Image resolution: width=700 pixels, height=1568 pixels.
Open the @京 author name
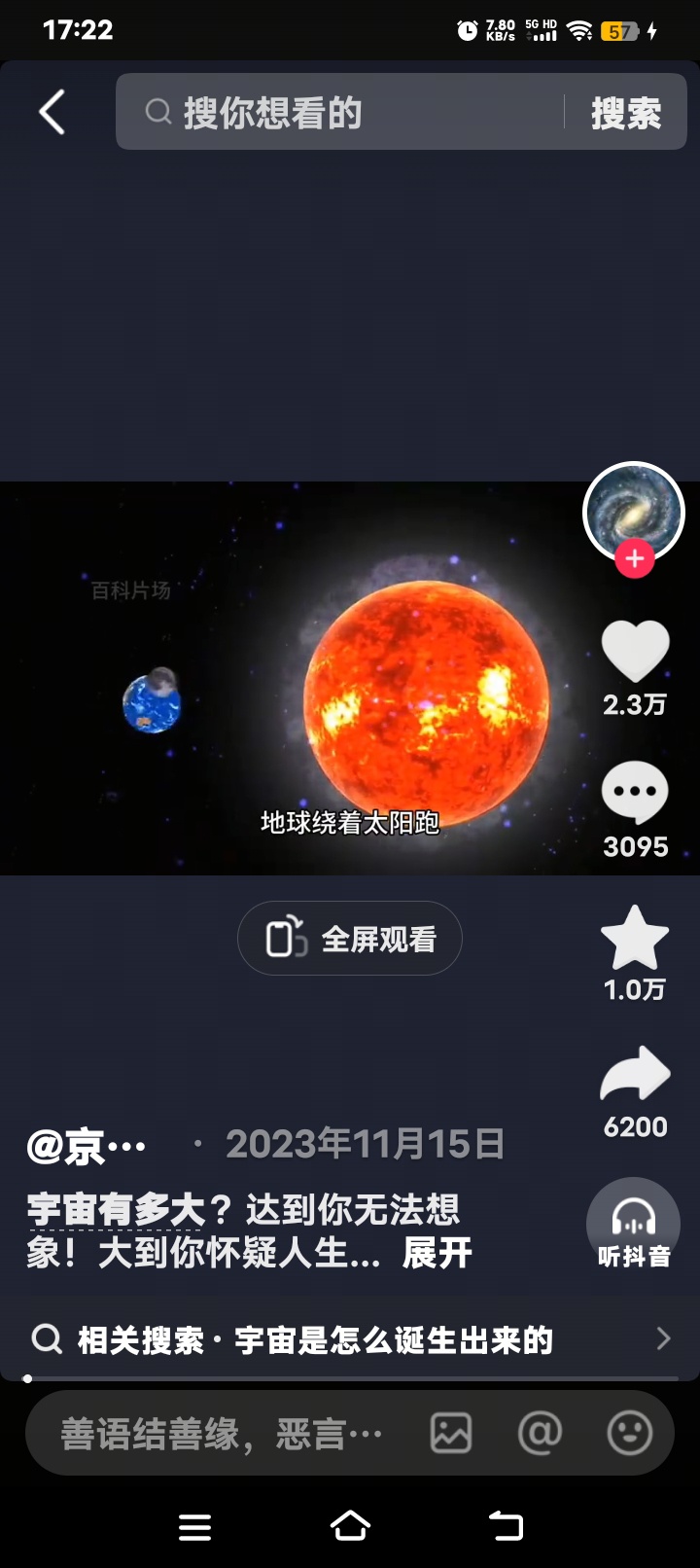86,1146
